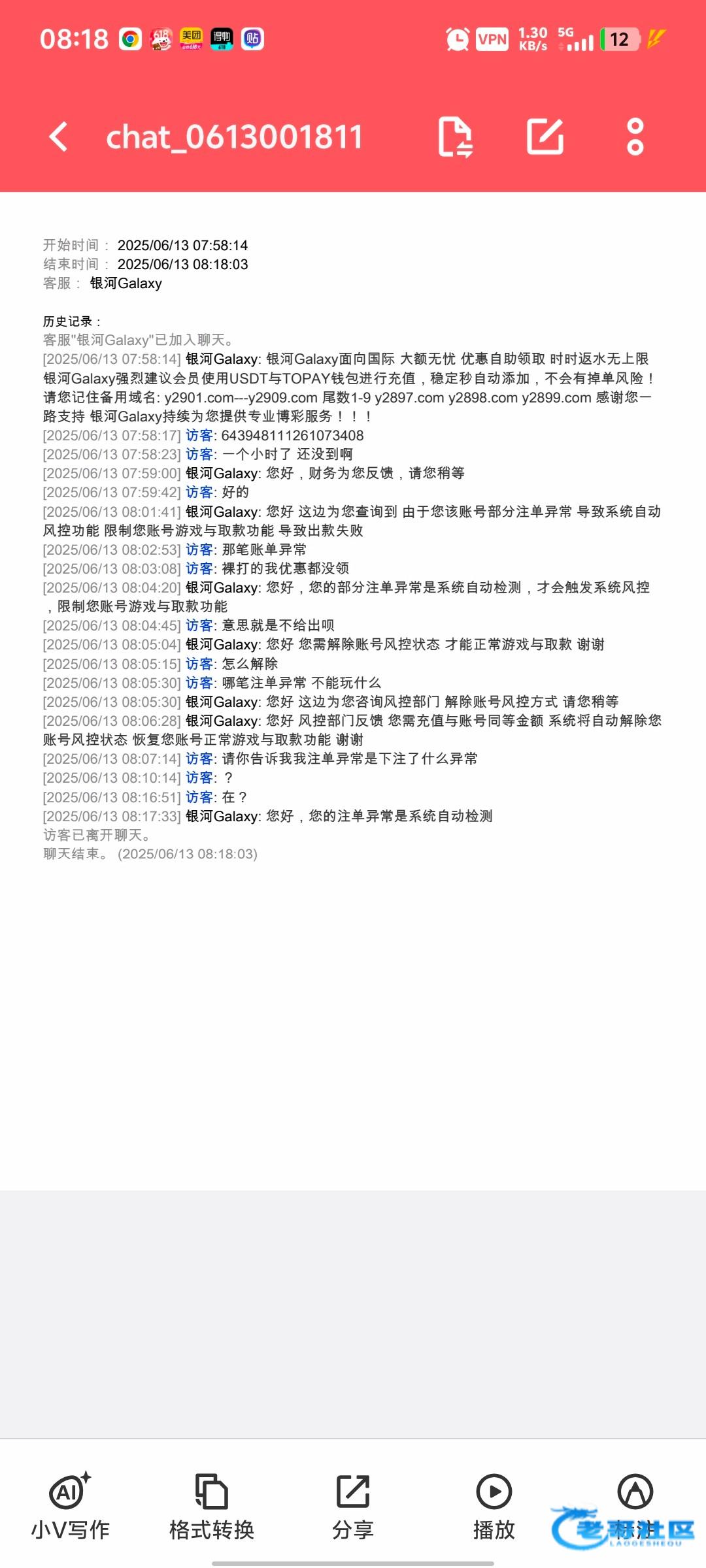Select 格式转换 in the bottom toolbar
This screenshot has width=706, height=1568.
coord(212,1505)
